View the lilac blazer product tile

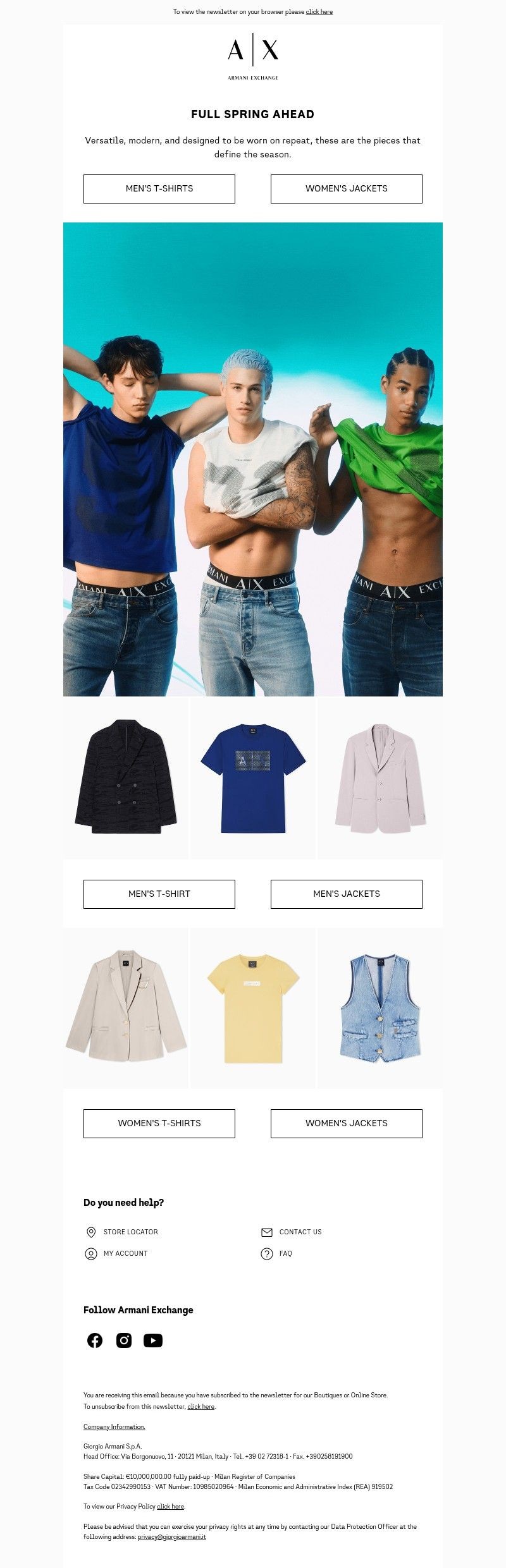[380, 777]
